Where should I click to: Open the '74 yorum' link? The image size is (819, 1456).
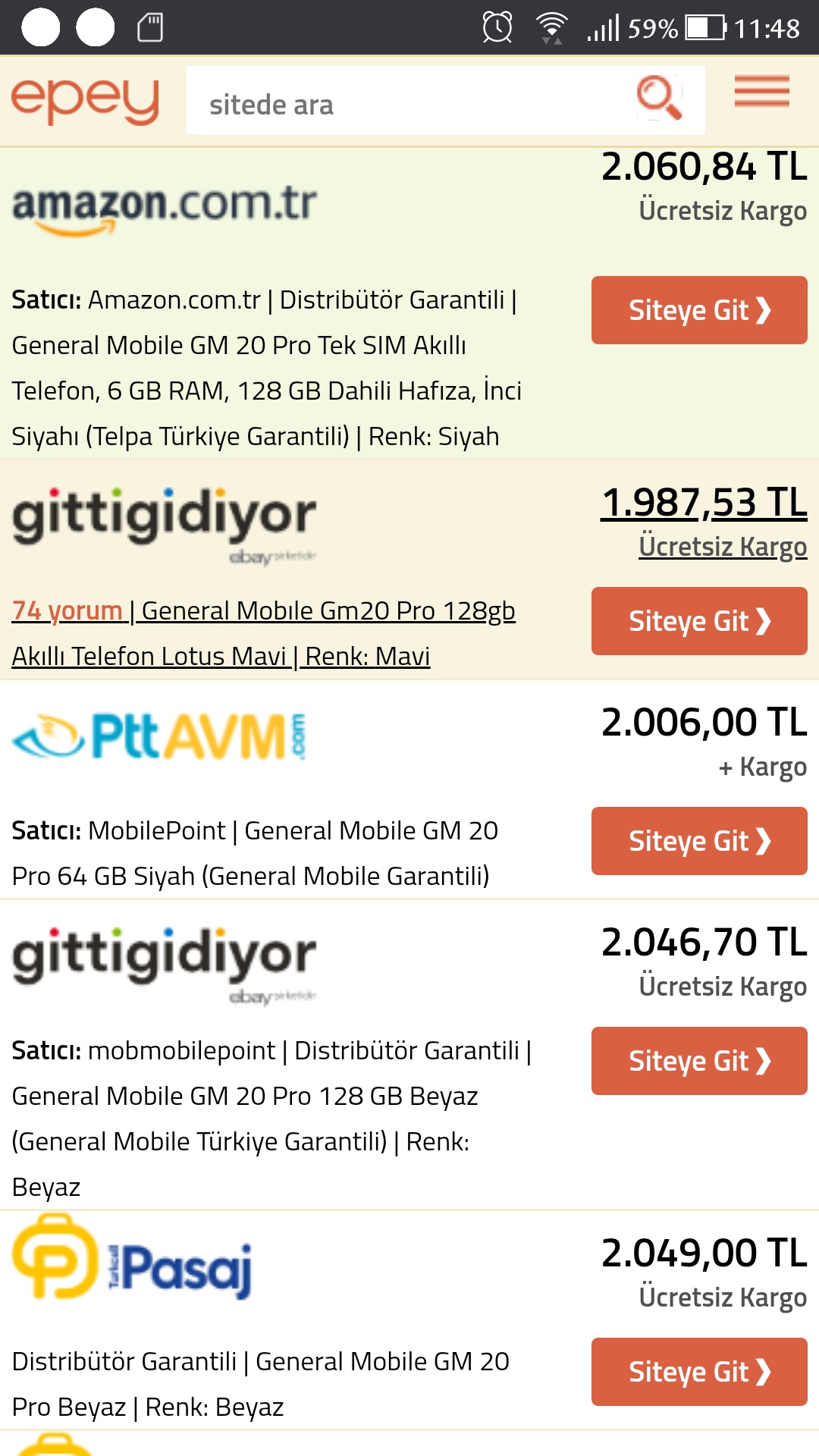(67, 610)
